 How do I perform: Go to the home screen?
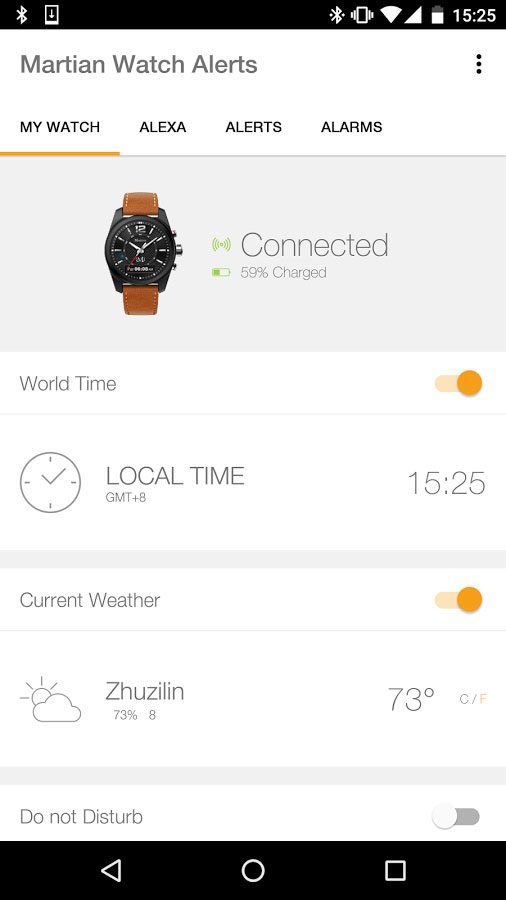point(253,870)
